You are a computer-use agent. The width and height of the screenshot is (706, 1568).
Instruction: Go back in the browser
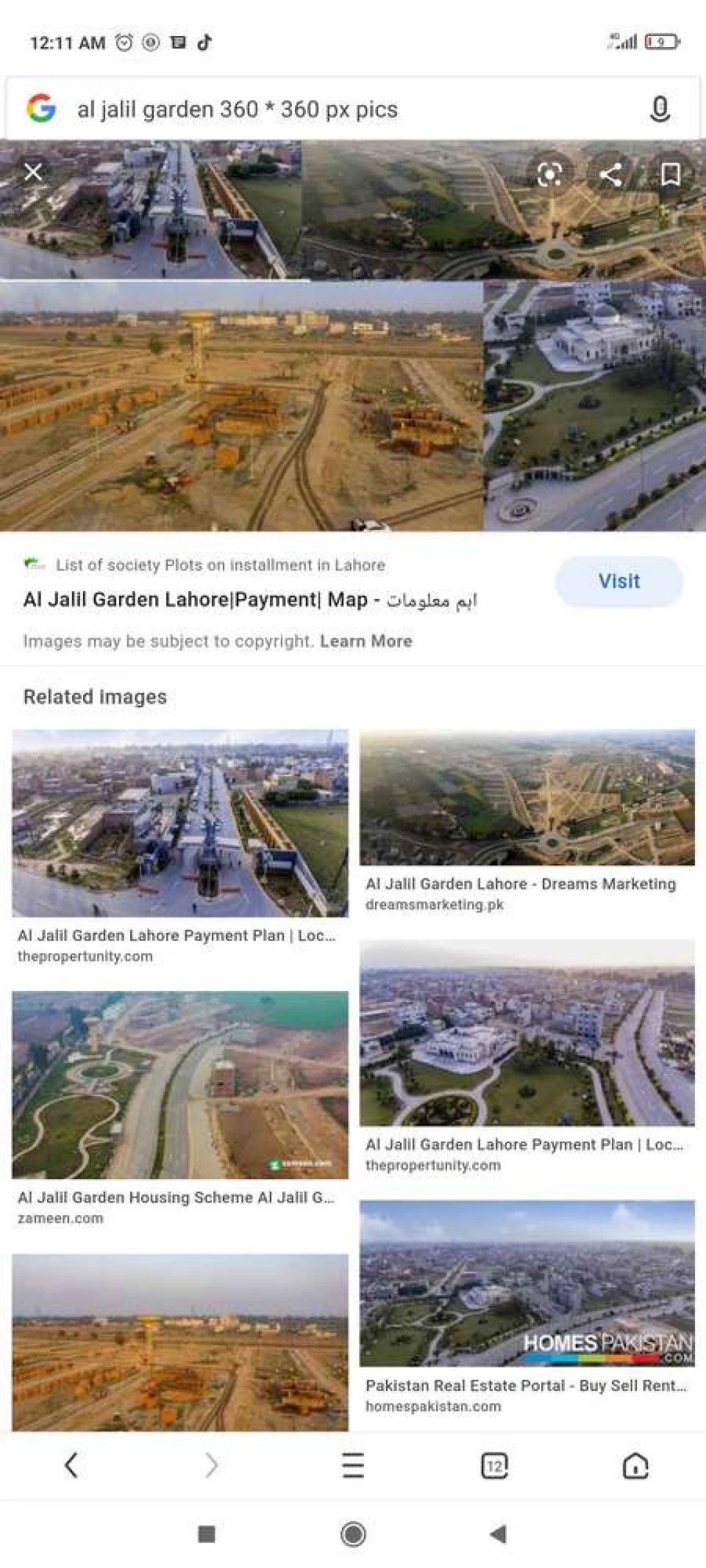click(71, 1465)
